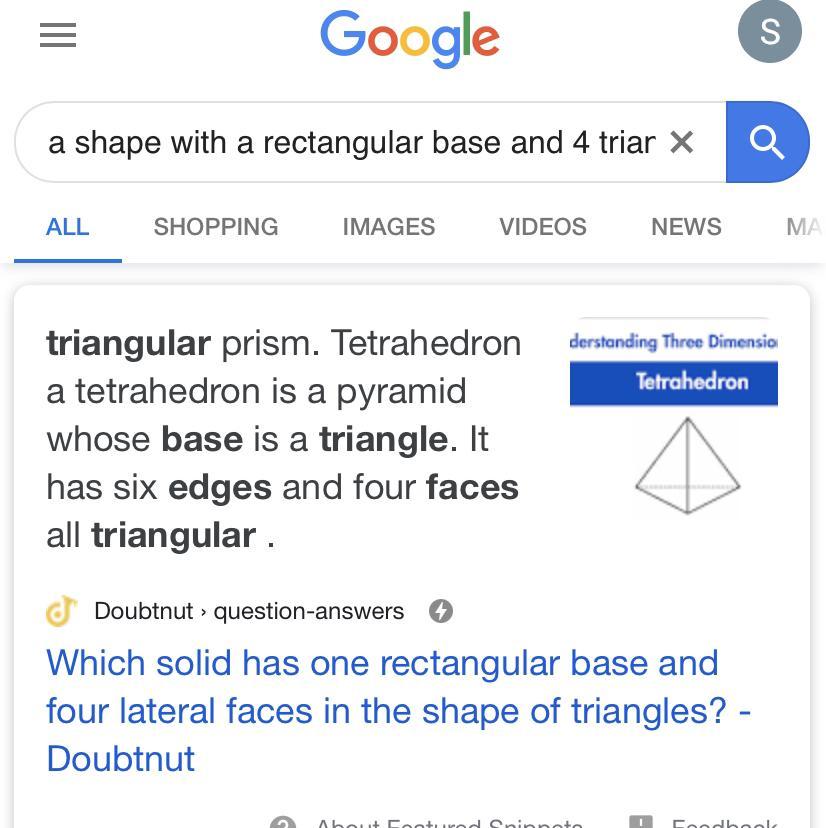
Task: Select the All results tab
Action: 68,227
